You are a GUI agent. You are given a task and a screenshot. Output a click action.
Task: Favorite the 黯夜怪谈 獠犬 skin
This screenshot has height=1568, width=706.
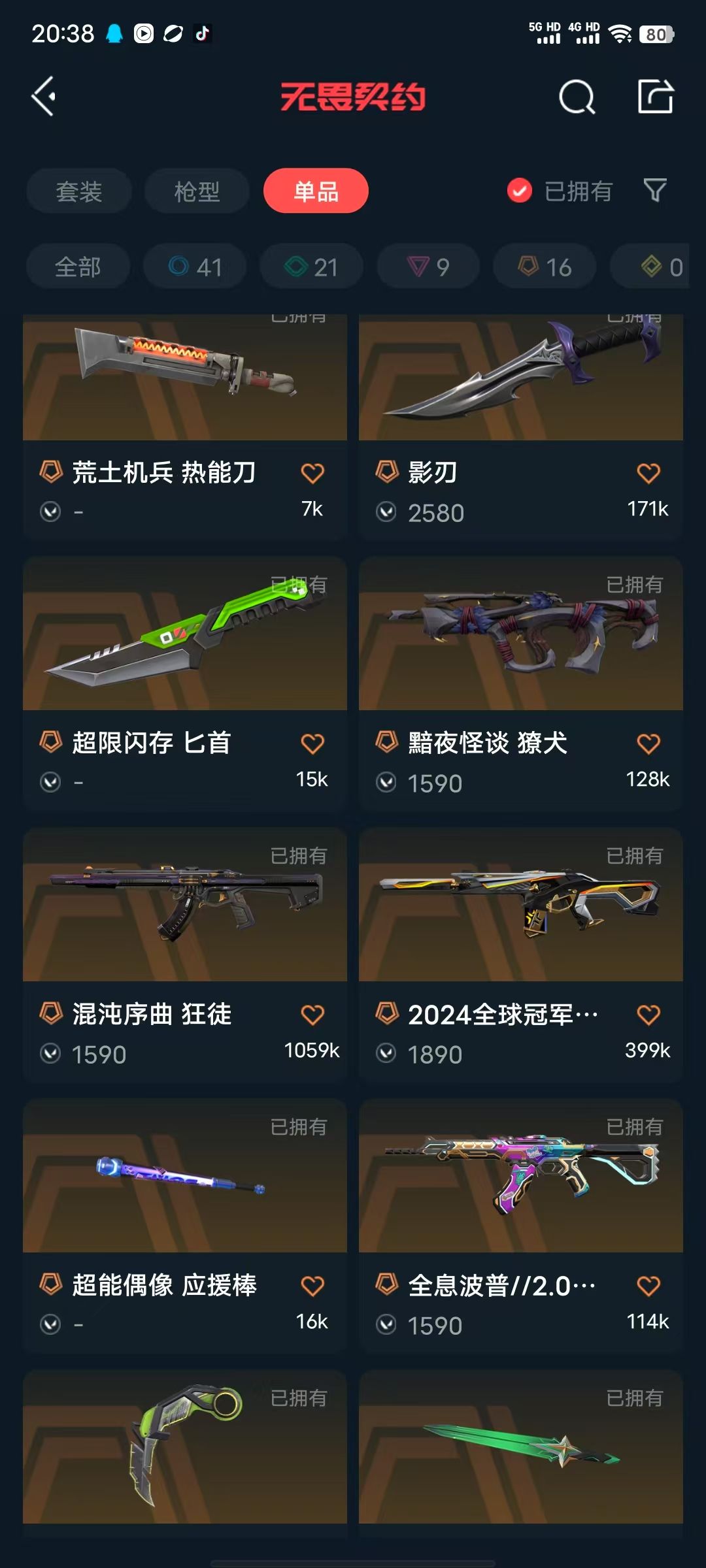[x=648, y=743]
